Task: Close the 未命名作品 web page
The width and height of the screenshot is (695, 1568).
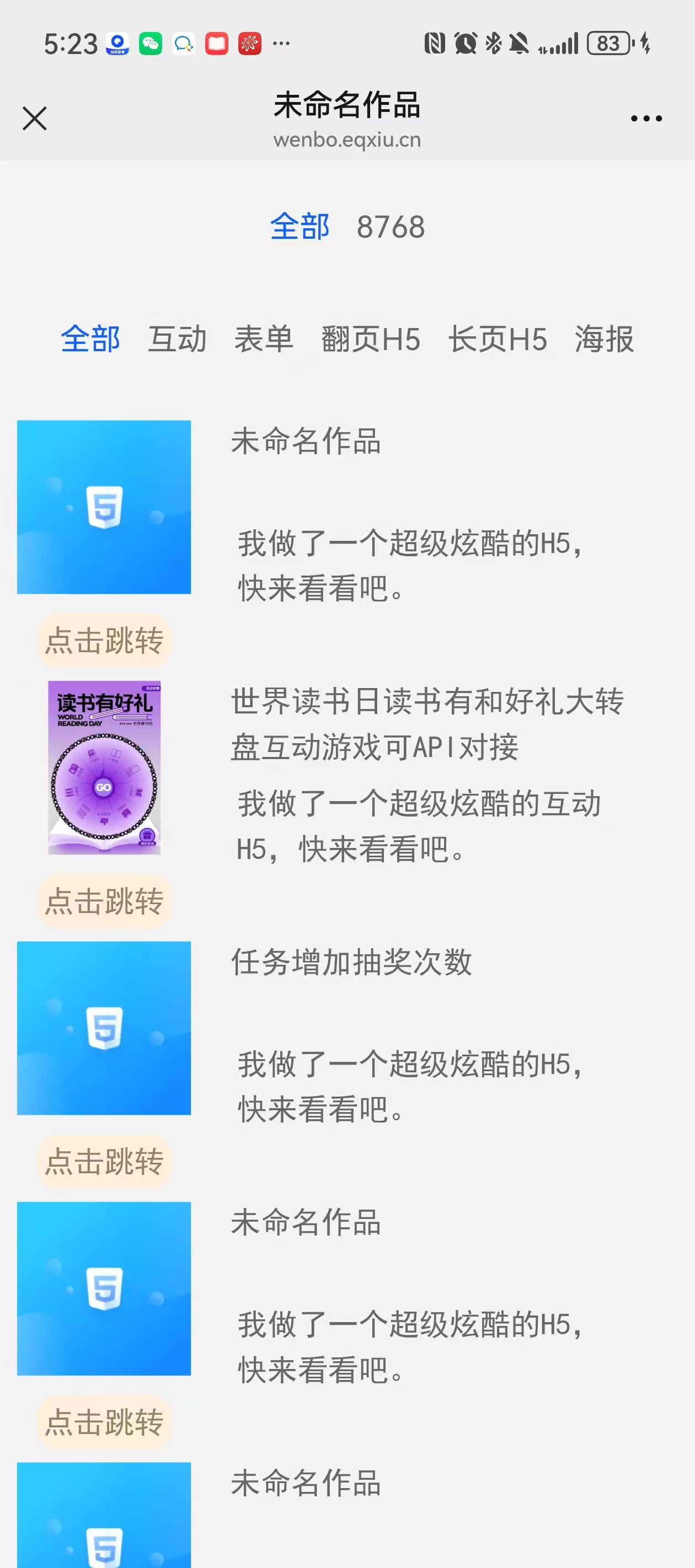Action: click(x=35, y=118)
